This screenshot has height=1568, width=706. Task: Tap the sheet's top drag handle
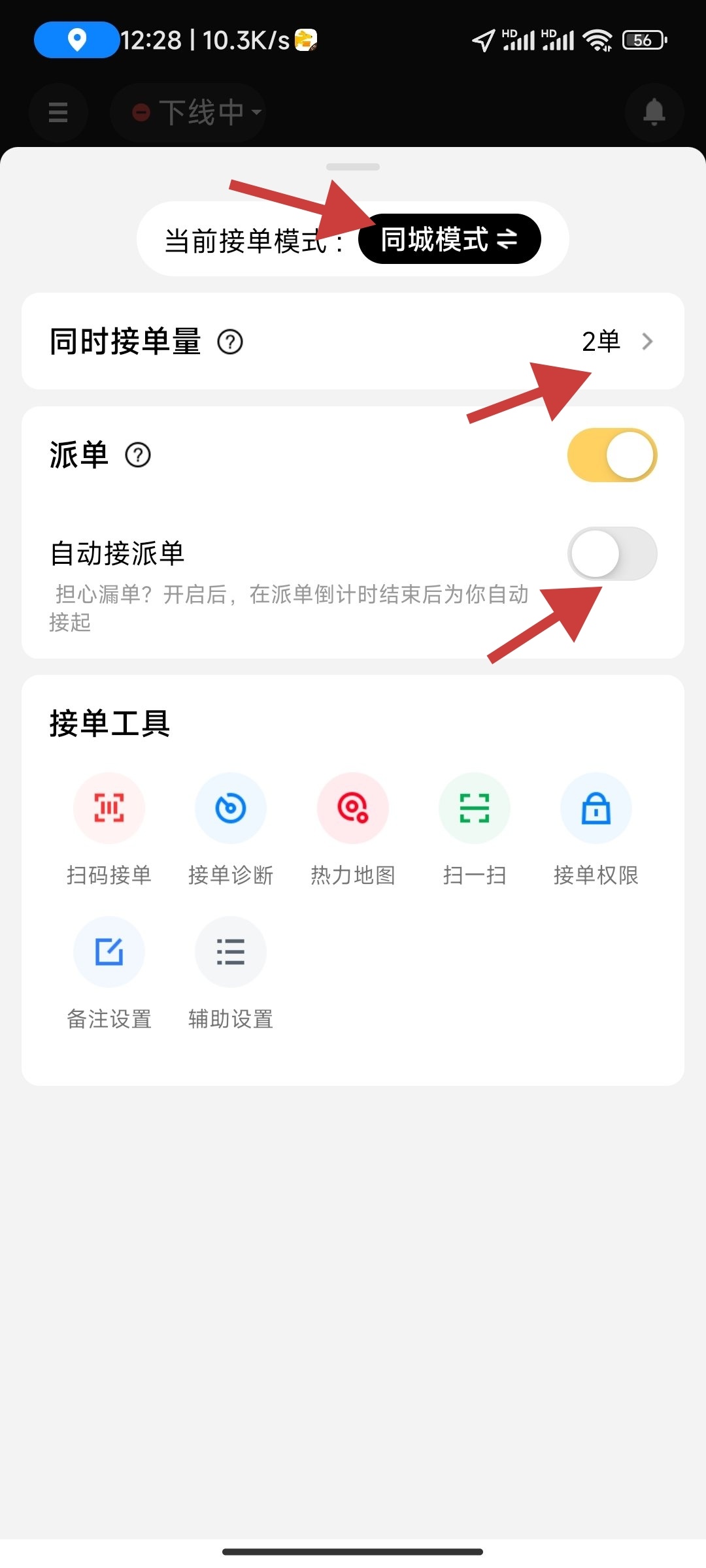(353, 167)
